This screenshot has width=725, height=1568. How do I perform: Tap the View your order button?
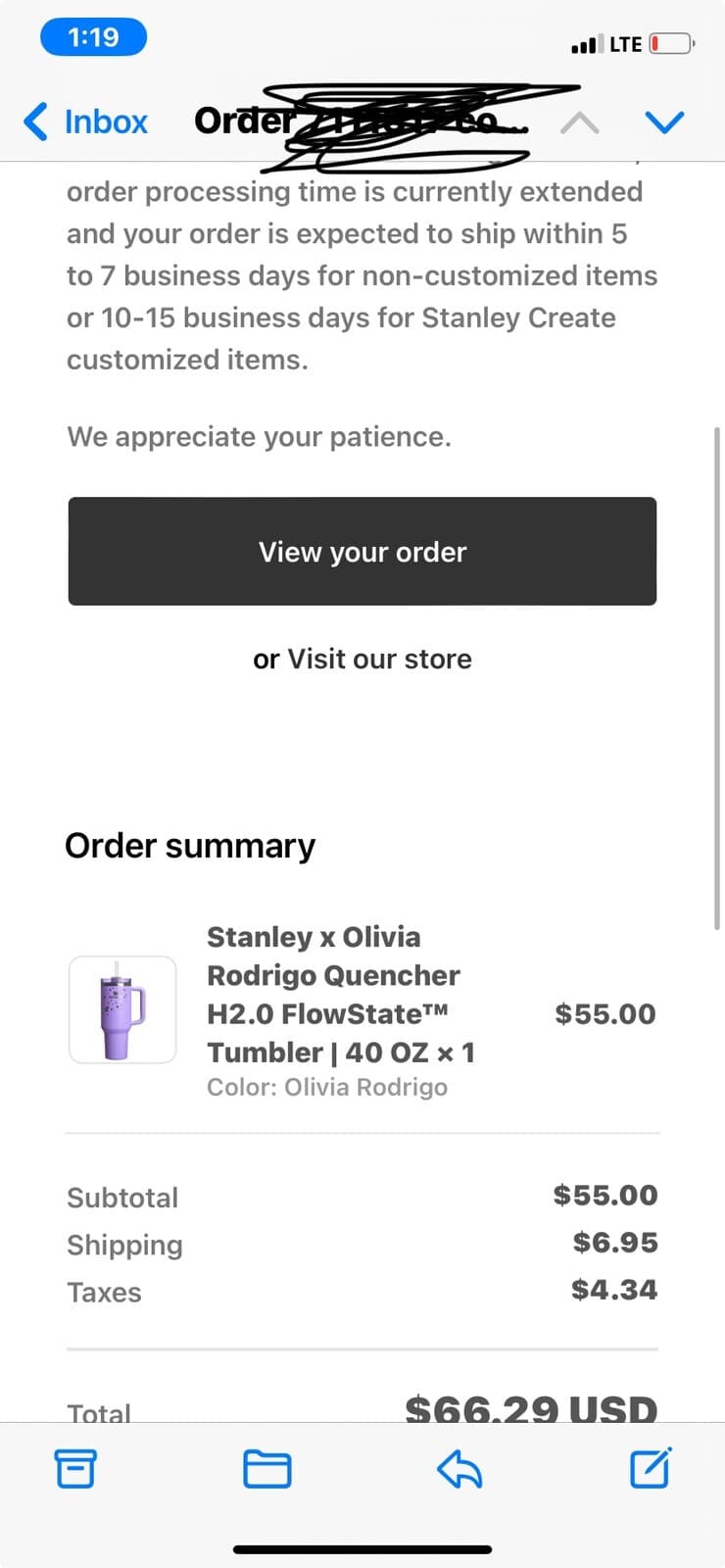coord(362,551)
